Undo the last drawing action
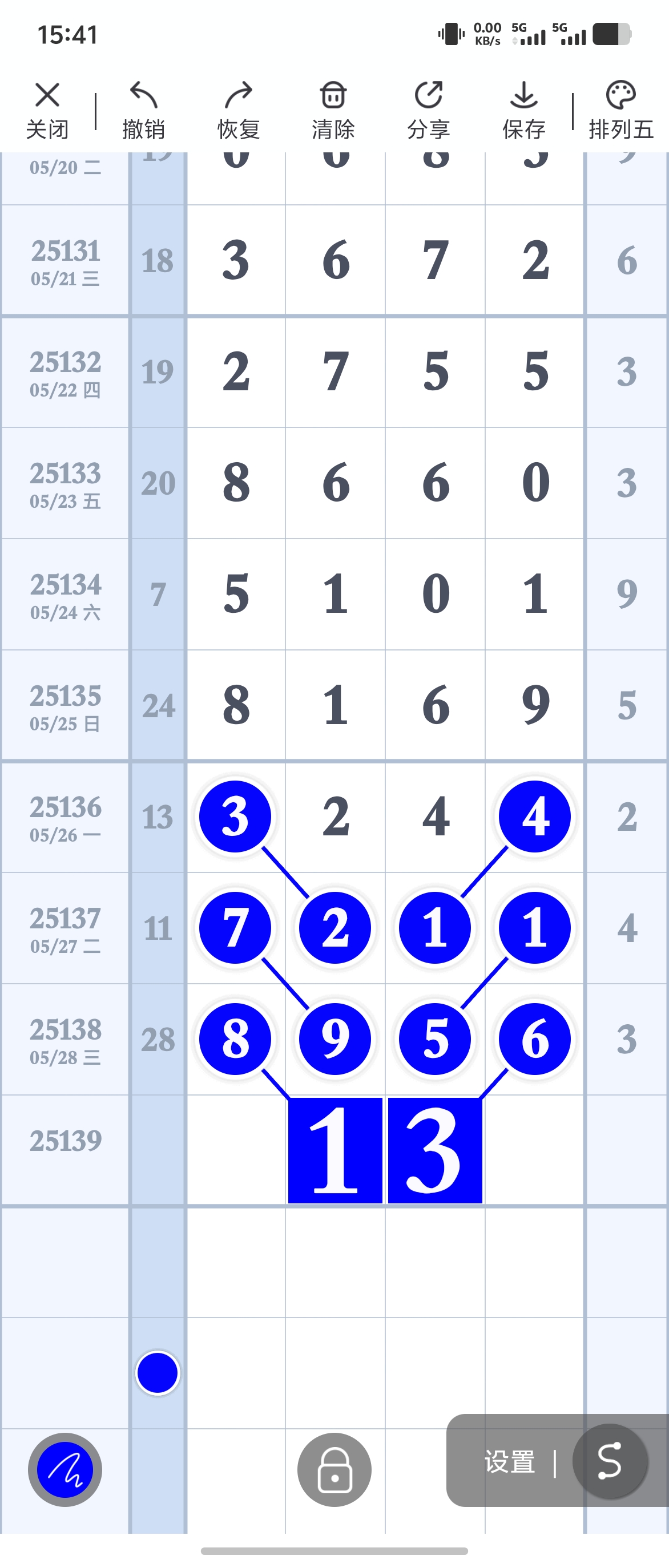This screenshot has height=1568, width=669. pyautogui.click(x=143, y=110)
